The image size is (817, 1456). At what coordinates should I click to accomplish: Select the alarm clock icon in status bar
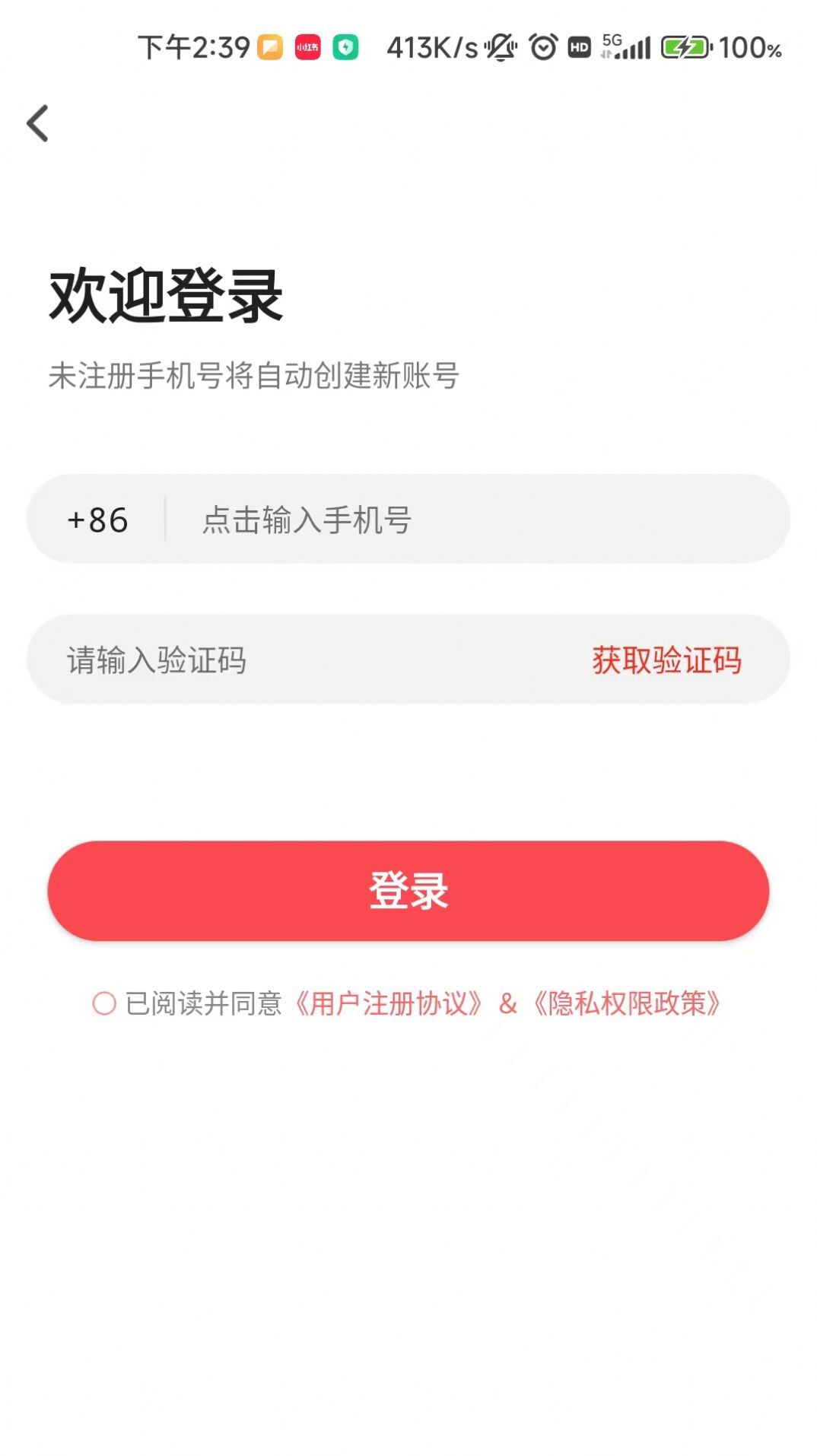[x=542, y=47]
